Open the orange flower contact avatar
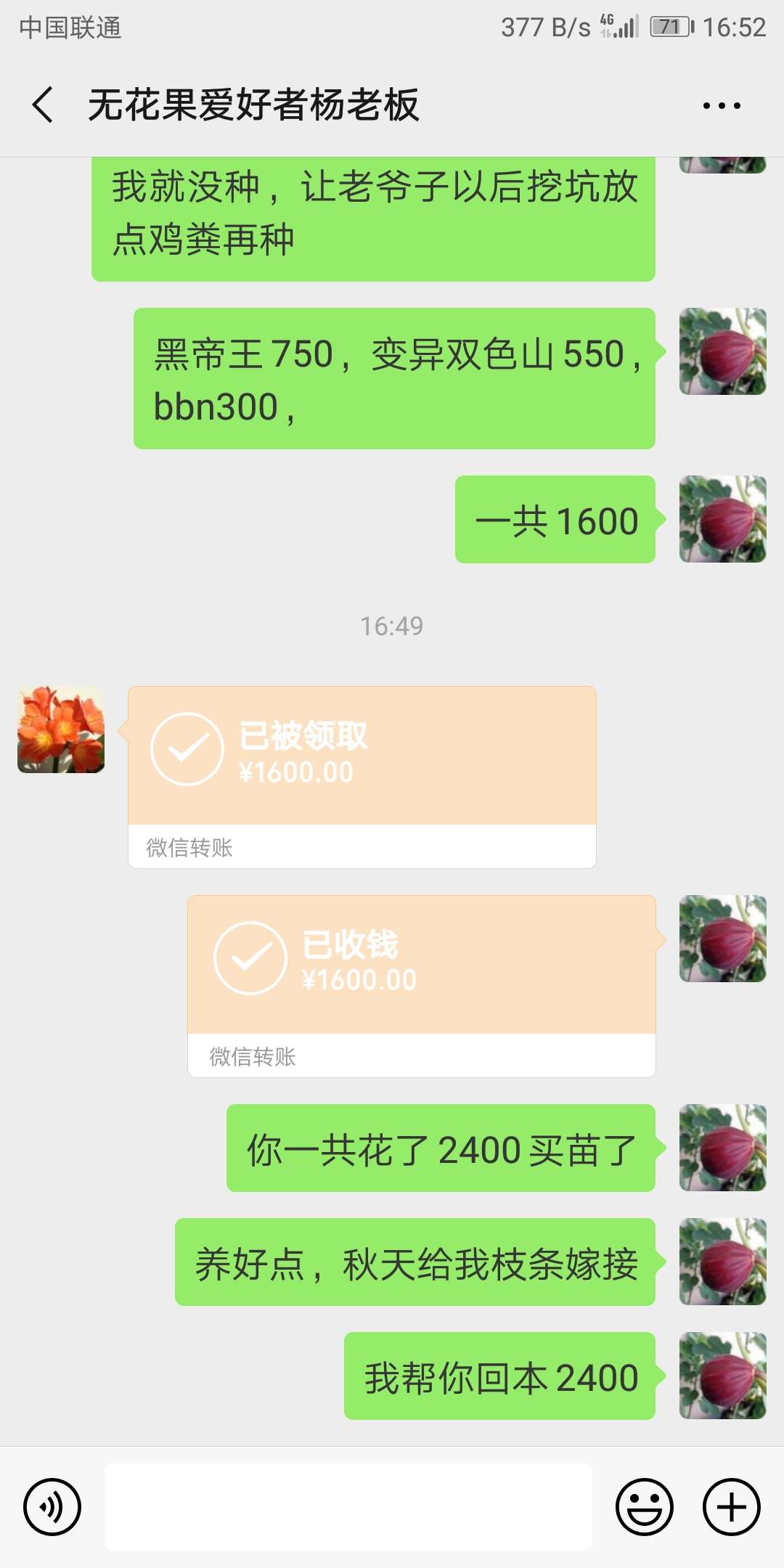784x1568 pixels. (x=61, y=730)
